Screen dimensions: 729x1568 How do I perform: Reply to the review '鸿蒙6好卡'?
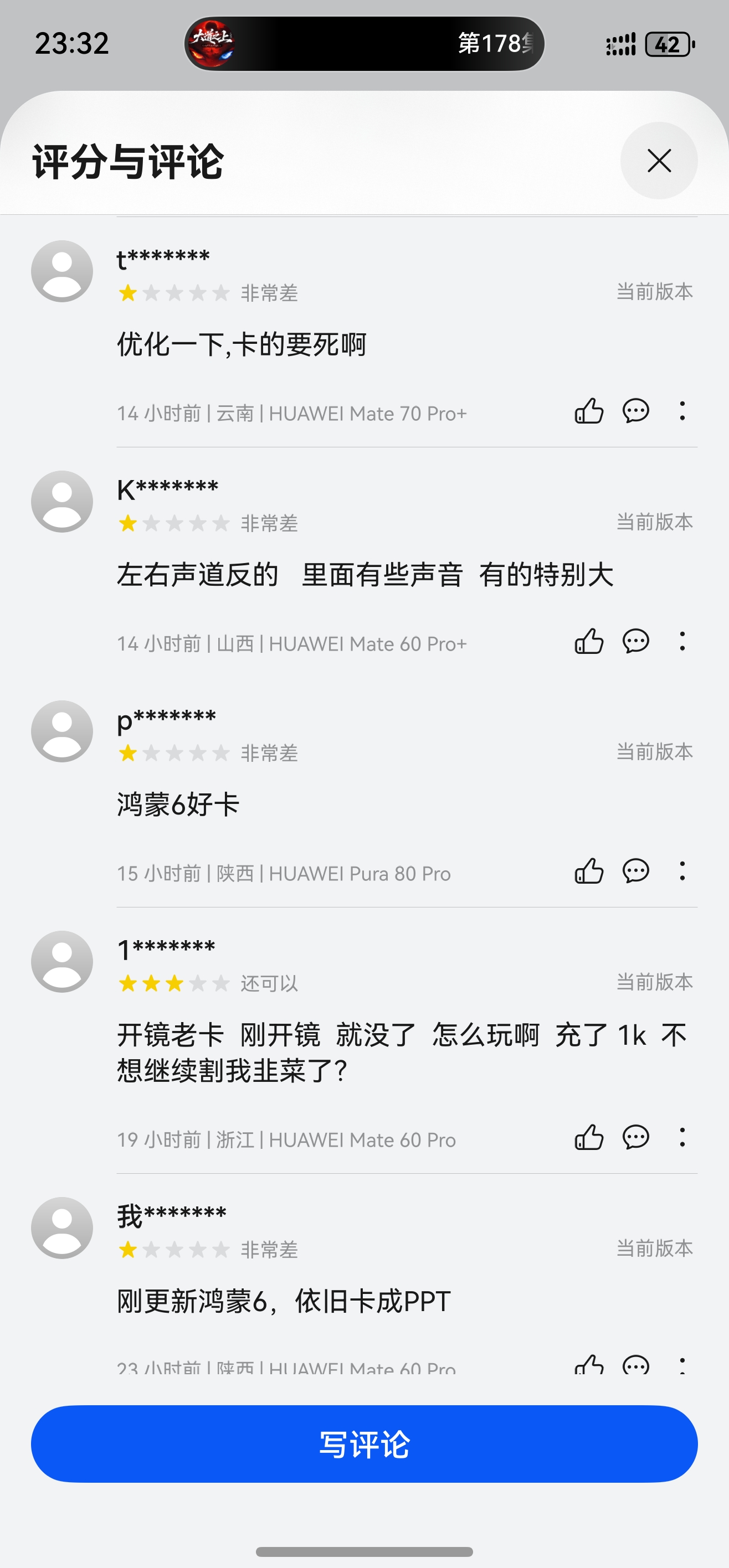(635, 871)
